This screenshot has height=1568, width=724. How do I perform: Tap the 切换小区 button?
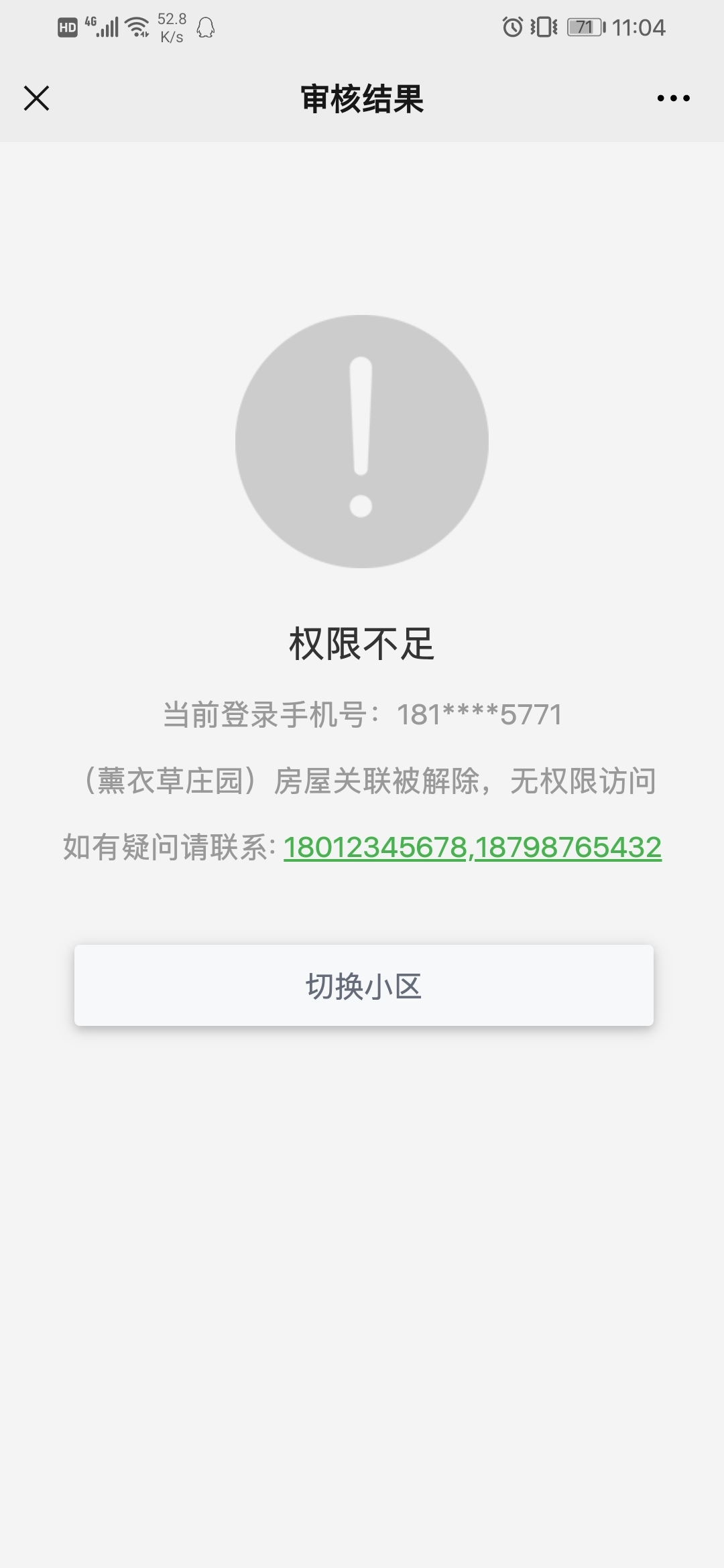(x=363, y=985)
